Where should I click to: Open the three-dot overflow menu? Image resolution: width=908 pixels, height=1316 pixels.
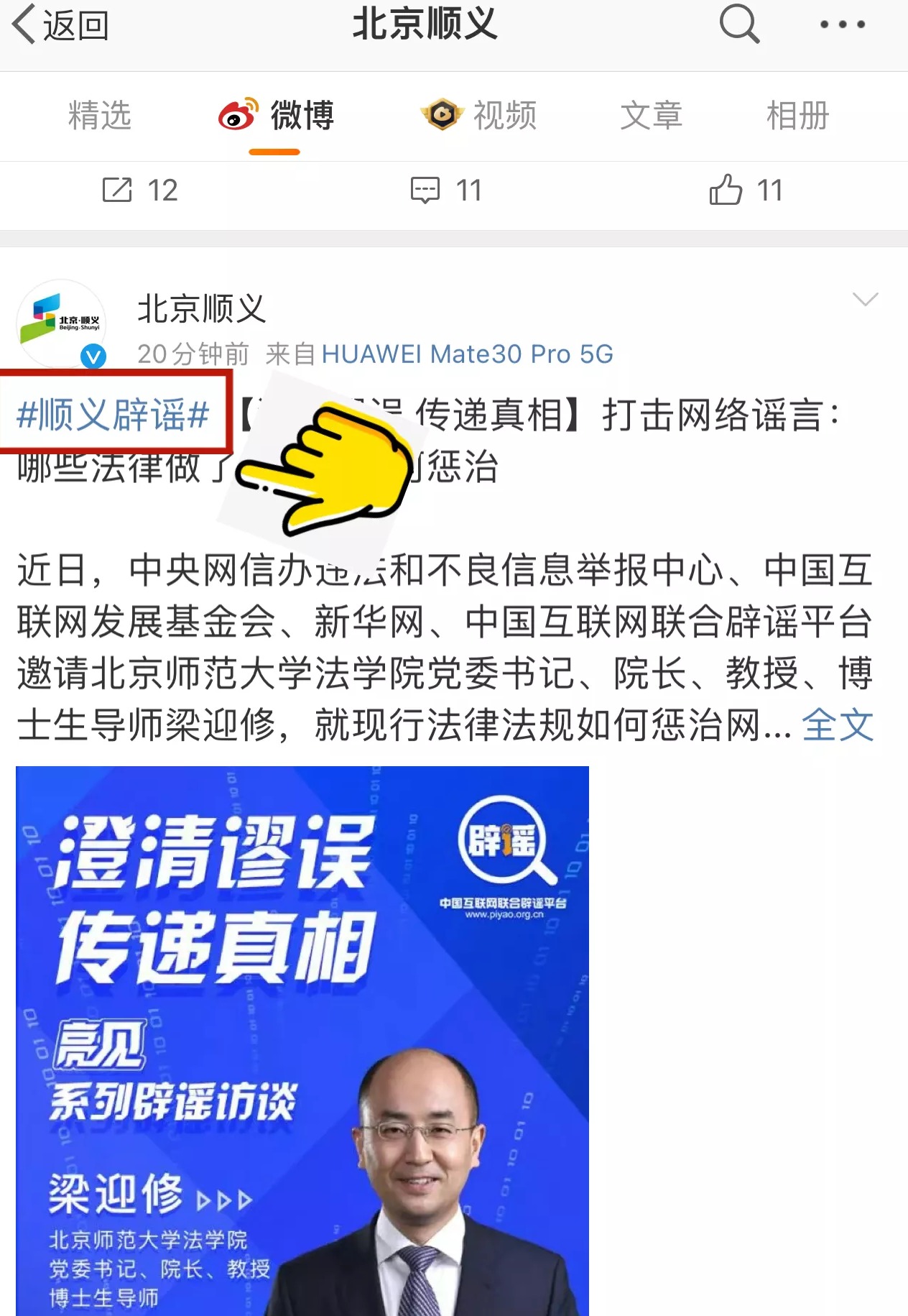click(x=842, y=24)
